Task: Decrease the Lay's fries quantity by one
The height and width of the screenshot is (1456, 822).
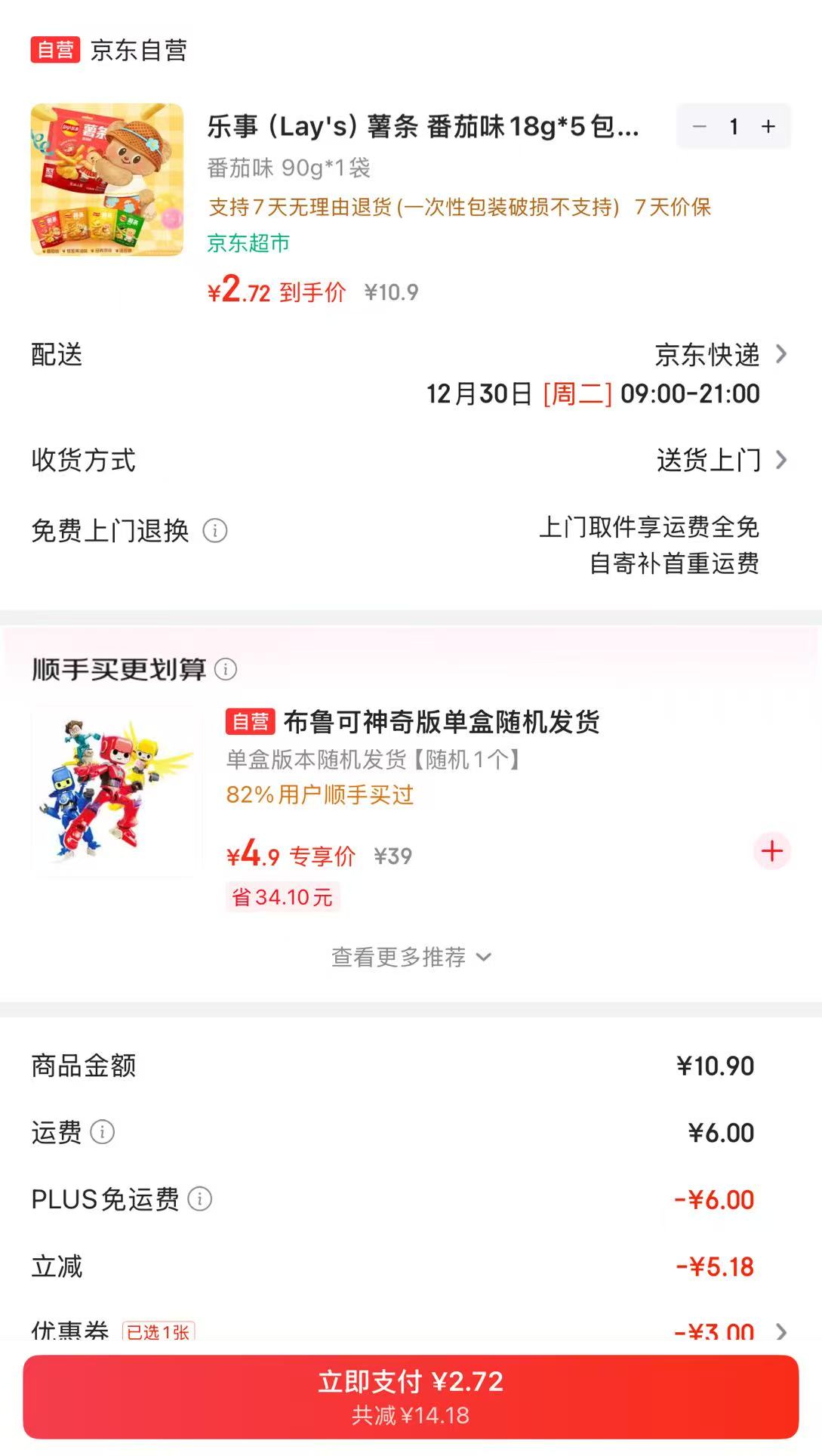Action: pos(700,127)
